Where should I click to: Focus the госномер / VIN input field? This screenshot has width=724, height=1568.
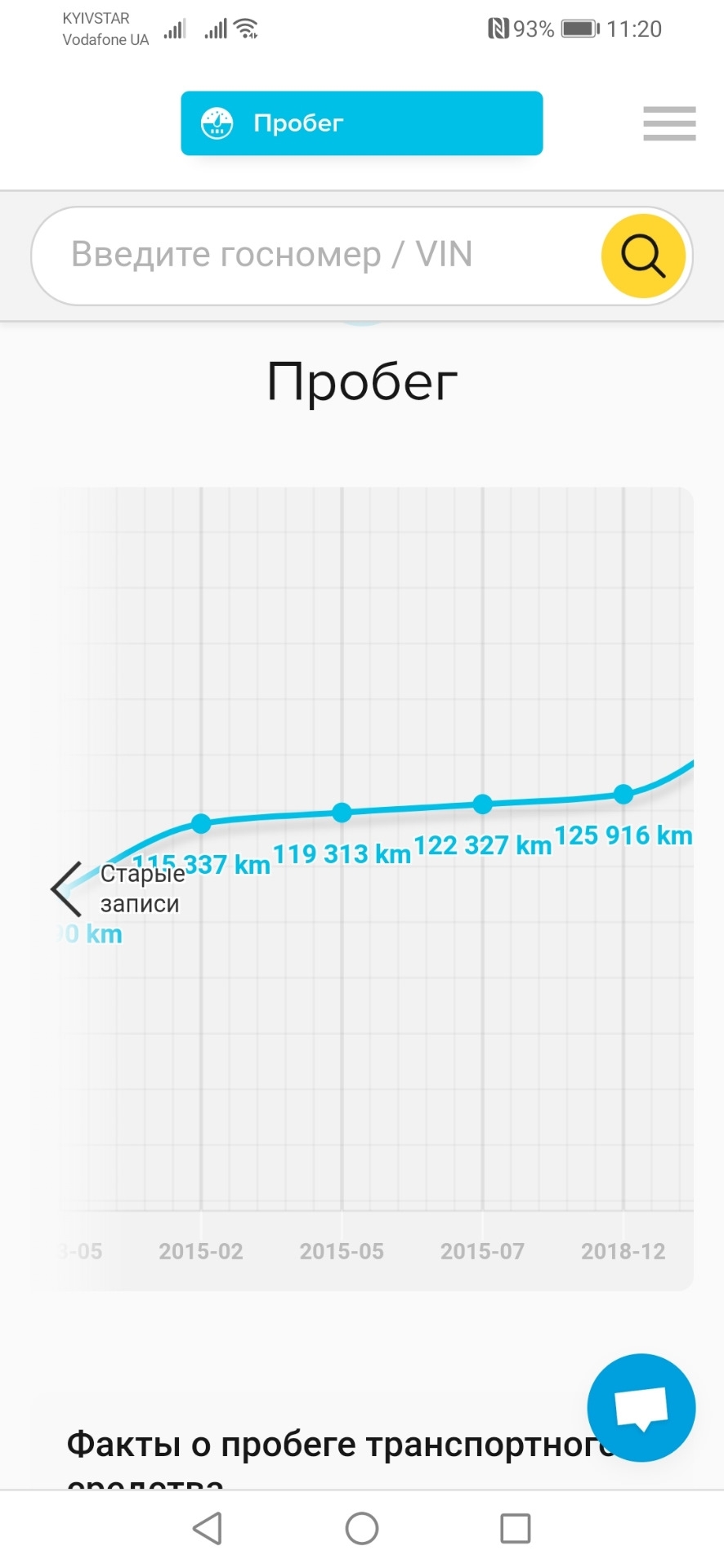coord(319,255)
